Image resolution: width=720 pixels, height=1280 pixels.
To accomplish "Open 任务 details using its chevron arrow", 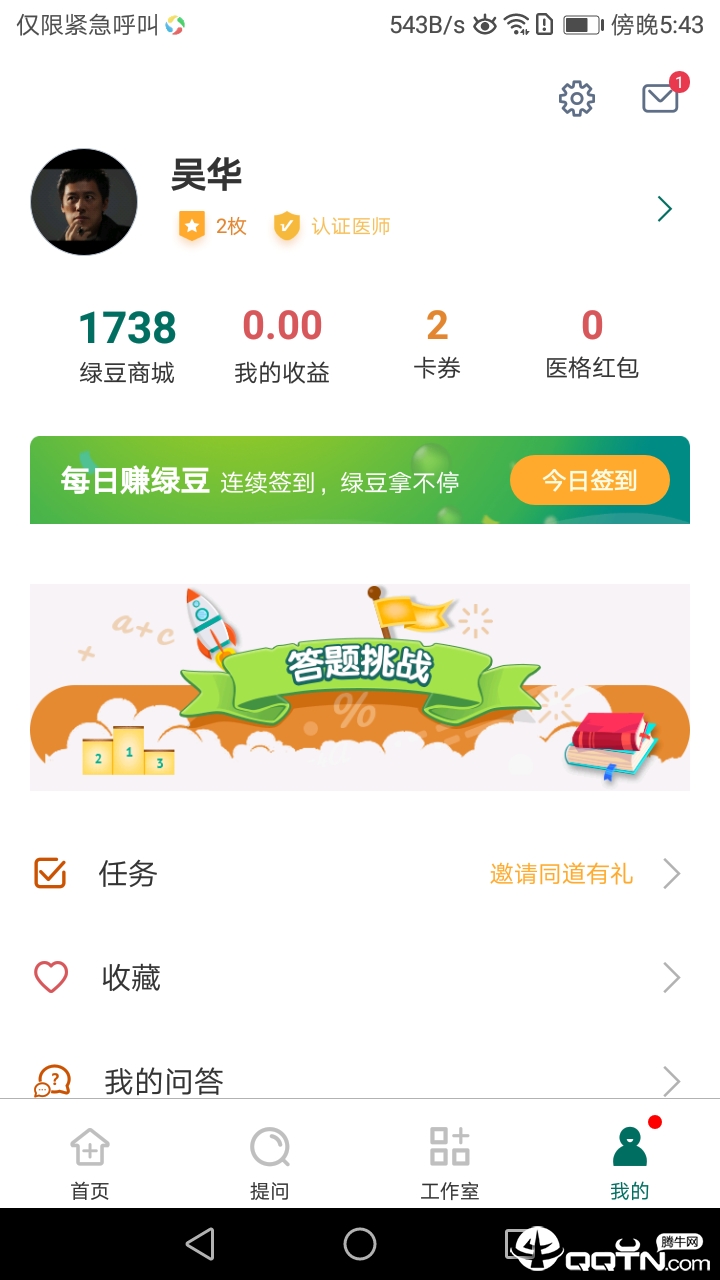I will pyautogui.click(x=671, y=874).
